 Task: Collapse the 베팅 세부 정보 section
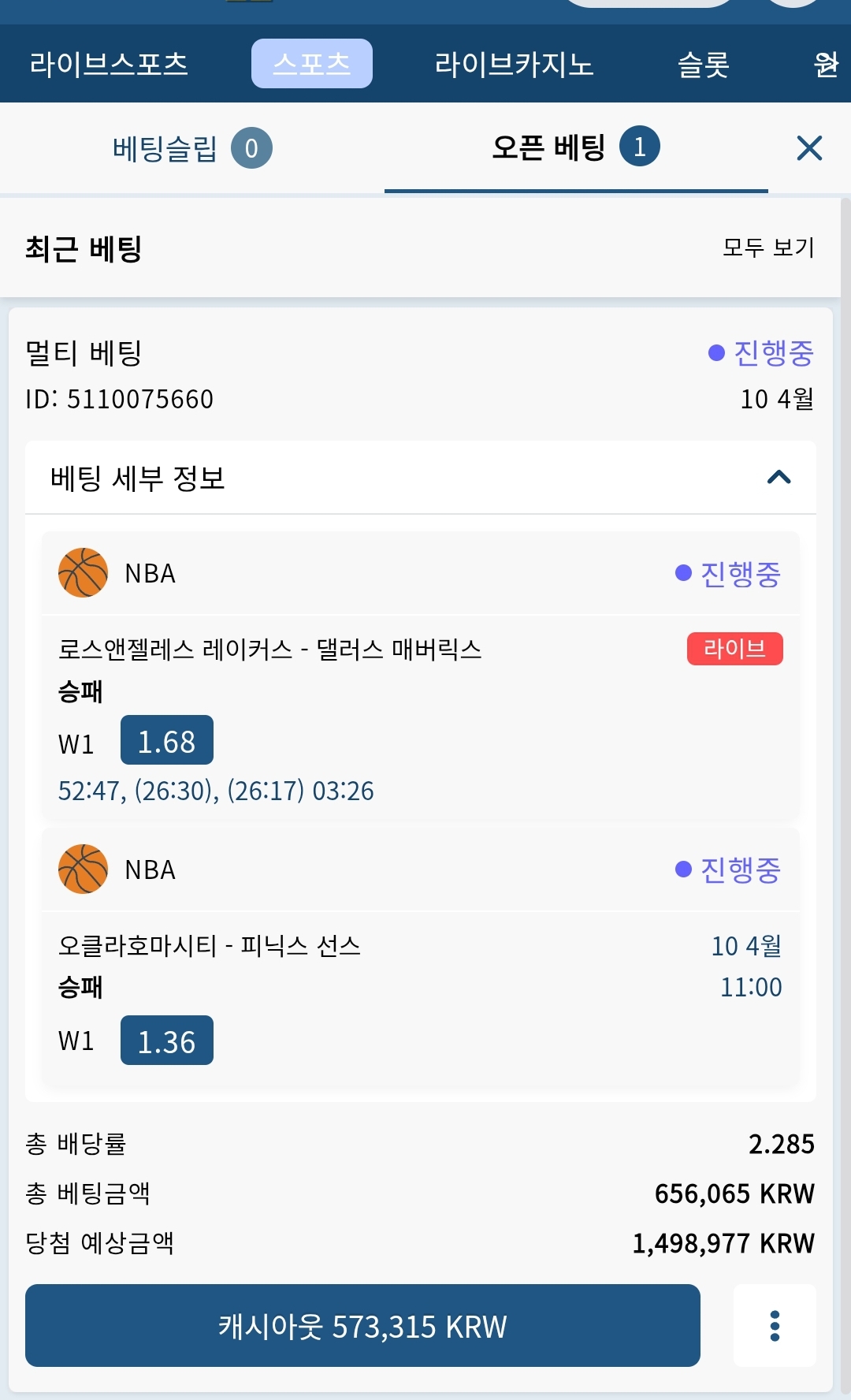(x=779, y=478)
